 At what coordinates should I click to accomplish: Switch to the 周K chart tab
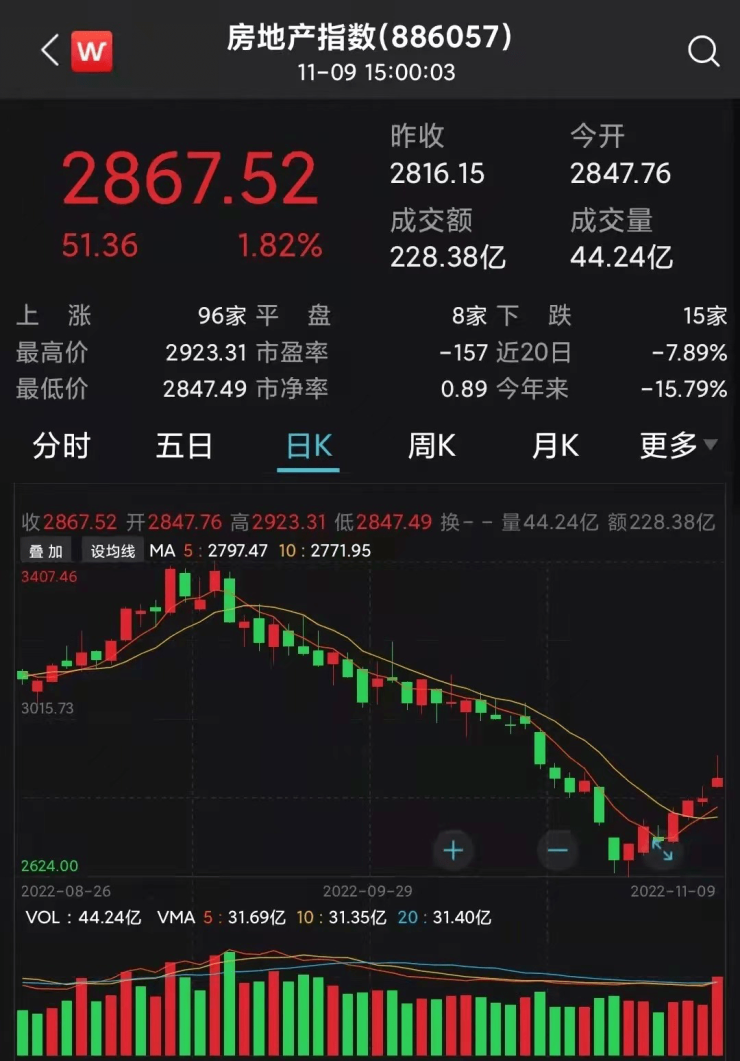pos(431,446)
